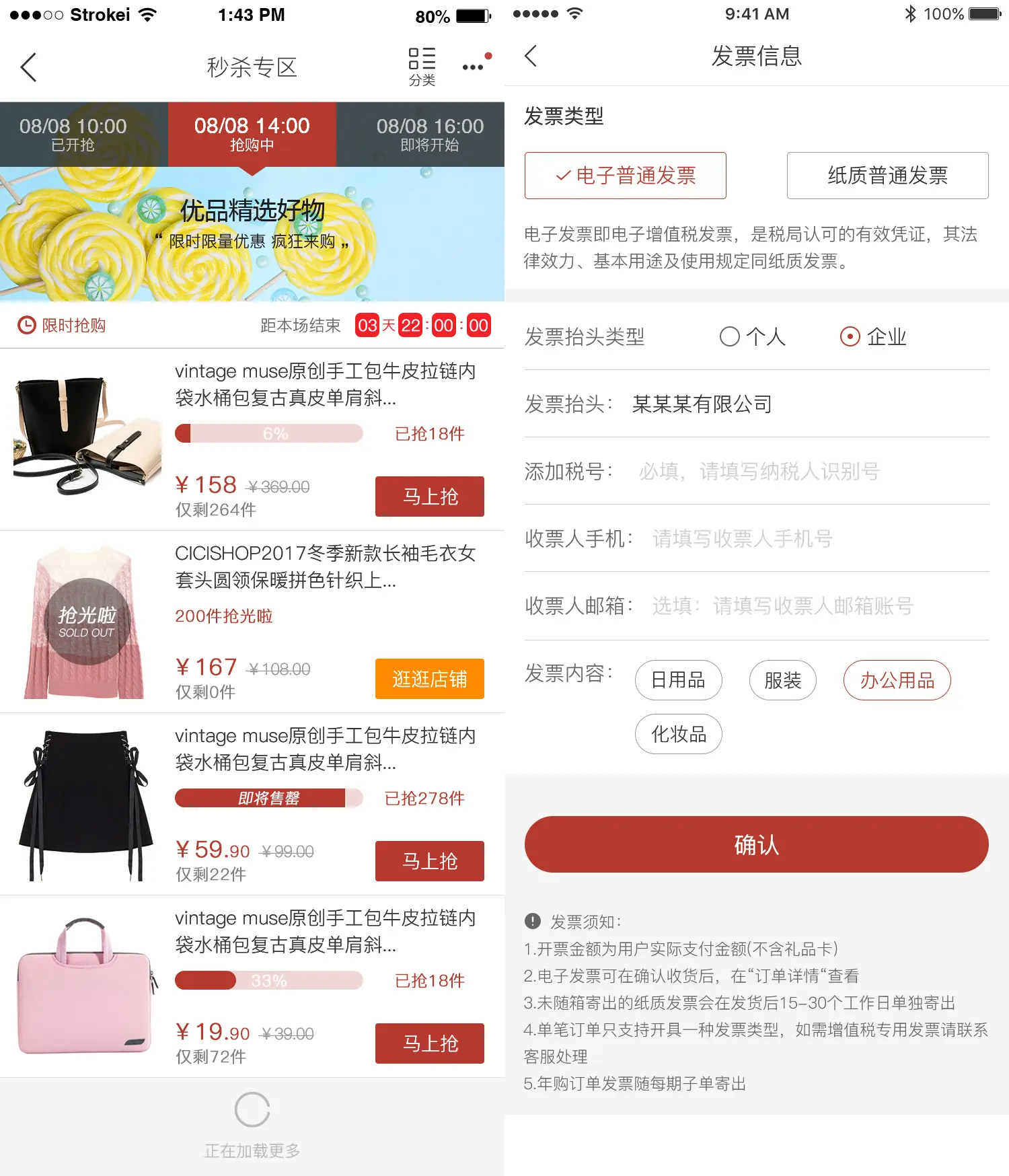This screenshot has height=1176, width=1009.
Task: Tap 马上抢 for the ¥59.90 skirt
Action: tap(429, 861)
